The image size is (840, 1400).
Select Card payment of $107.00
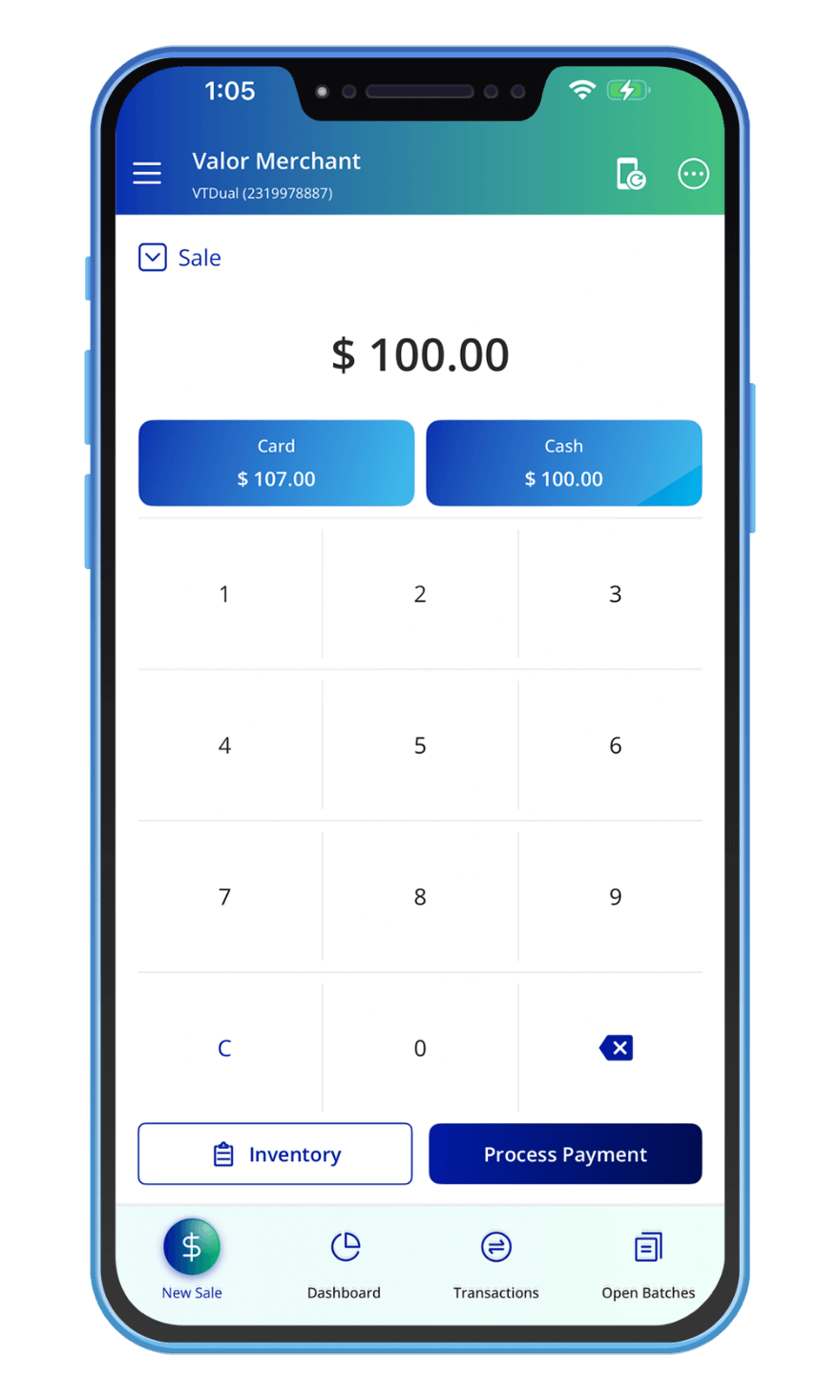[277, 463]
